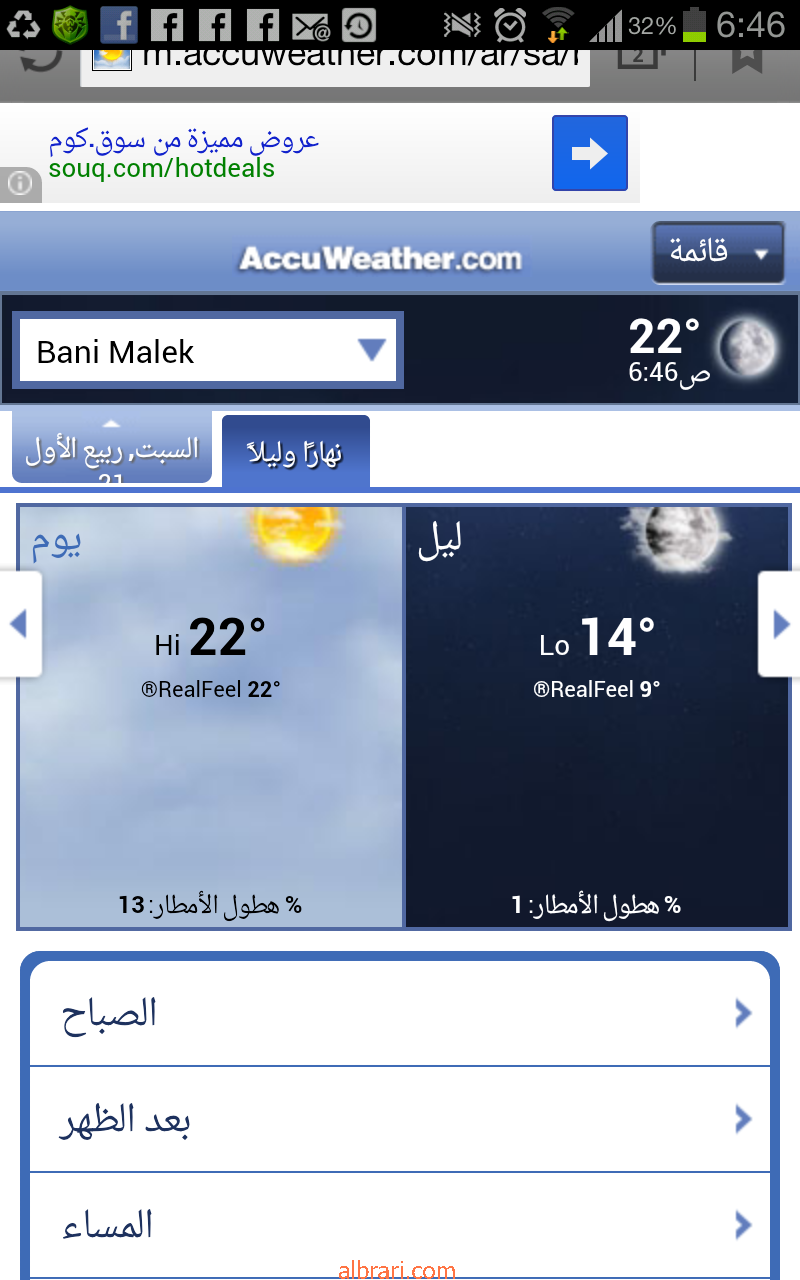Open the بعد الظهر forecast row
Image resolution: width=800 pixels, height=1280 pixels.
coord(400,1119)
